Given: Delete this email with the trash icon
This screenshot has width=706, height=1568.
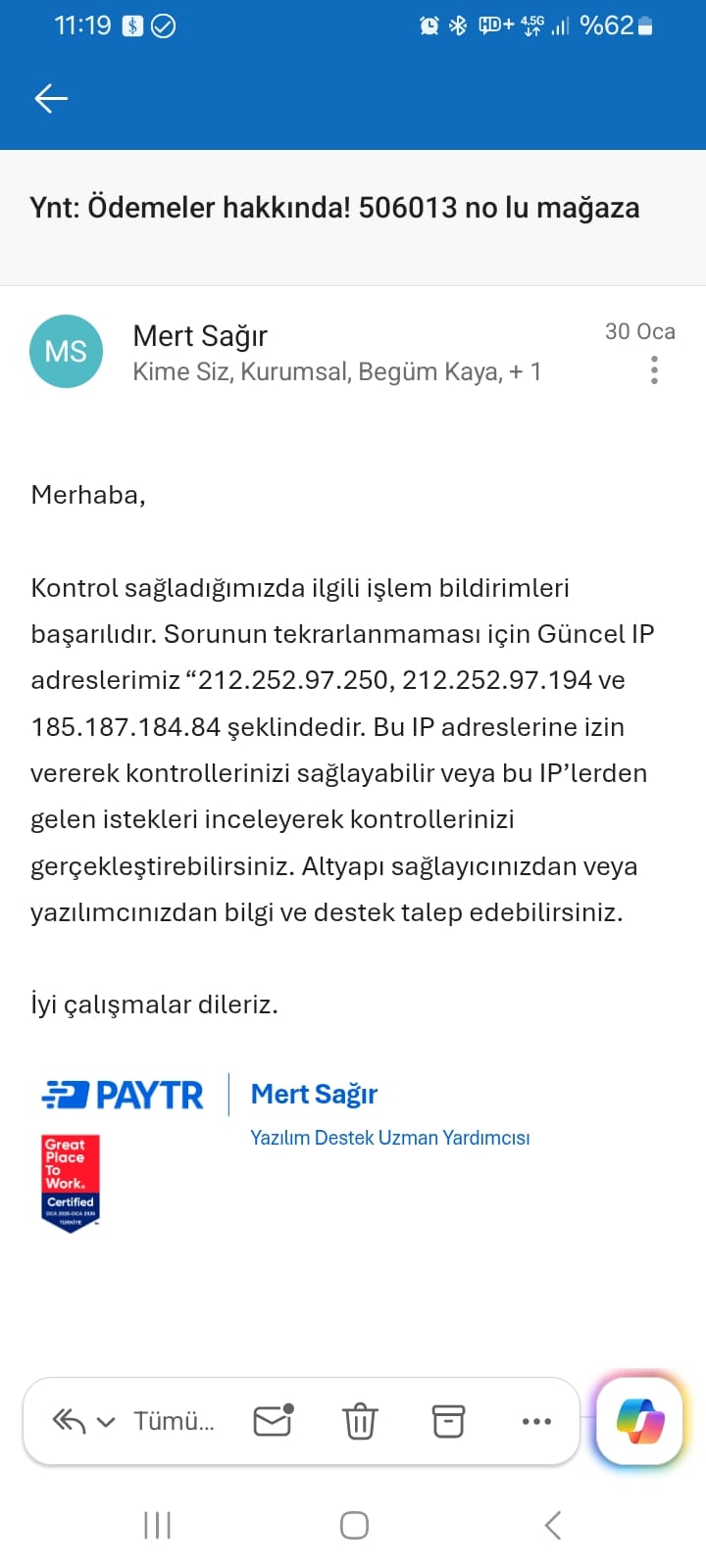Looking at the screenshot, I should pyautogui.click(x=360, y=1421).
